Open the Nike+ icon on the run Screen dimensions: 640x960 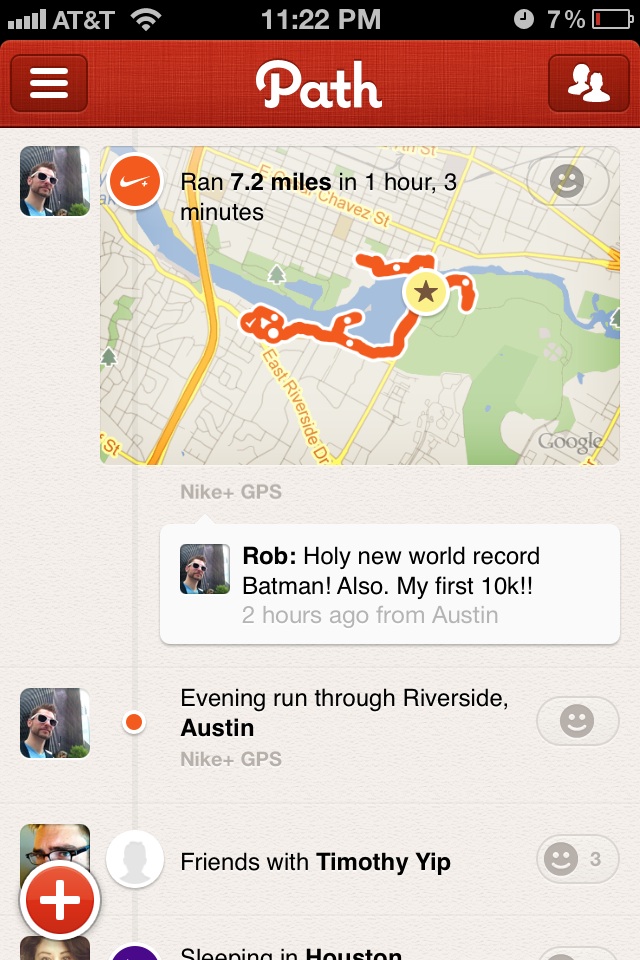[134, 181]
